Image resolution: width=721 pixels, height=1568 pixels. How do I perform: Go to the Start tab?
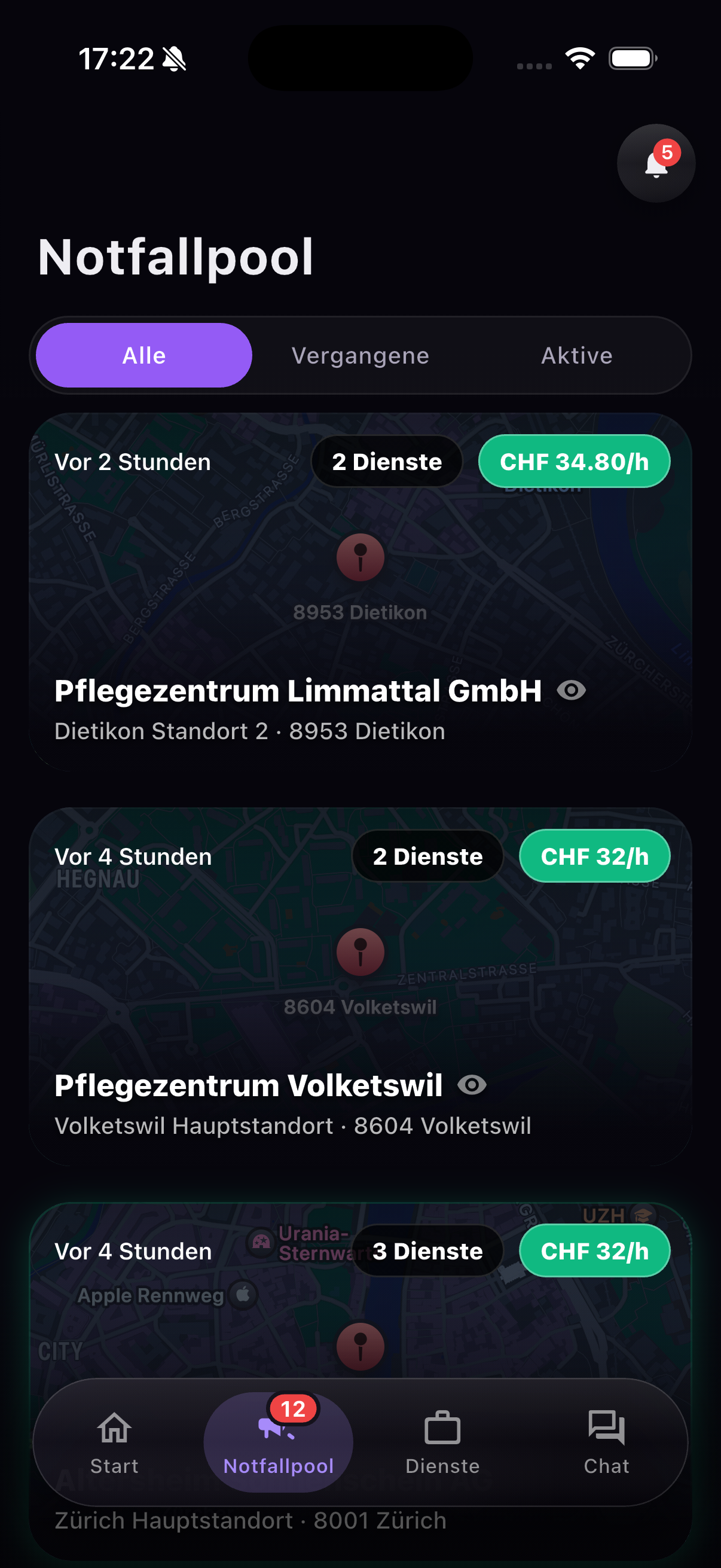(114, 1442)
